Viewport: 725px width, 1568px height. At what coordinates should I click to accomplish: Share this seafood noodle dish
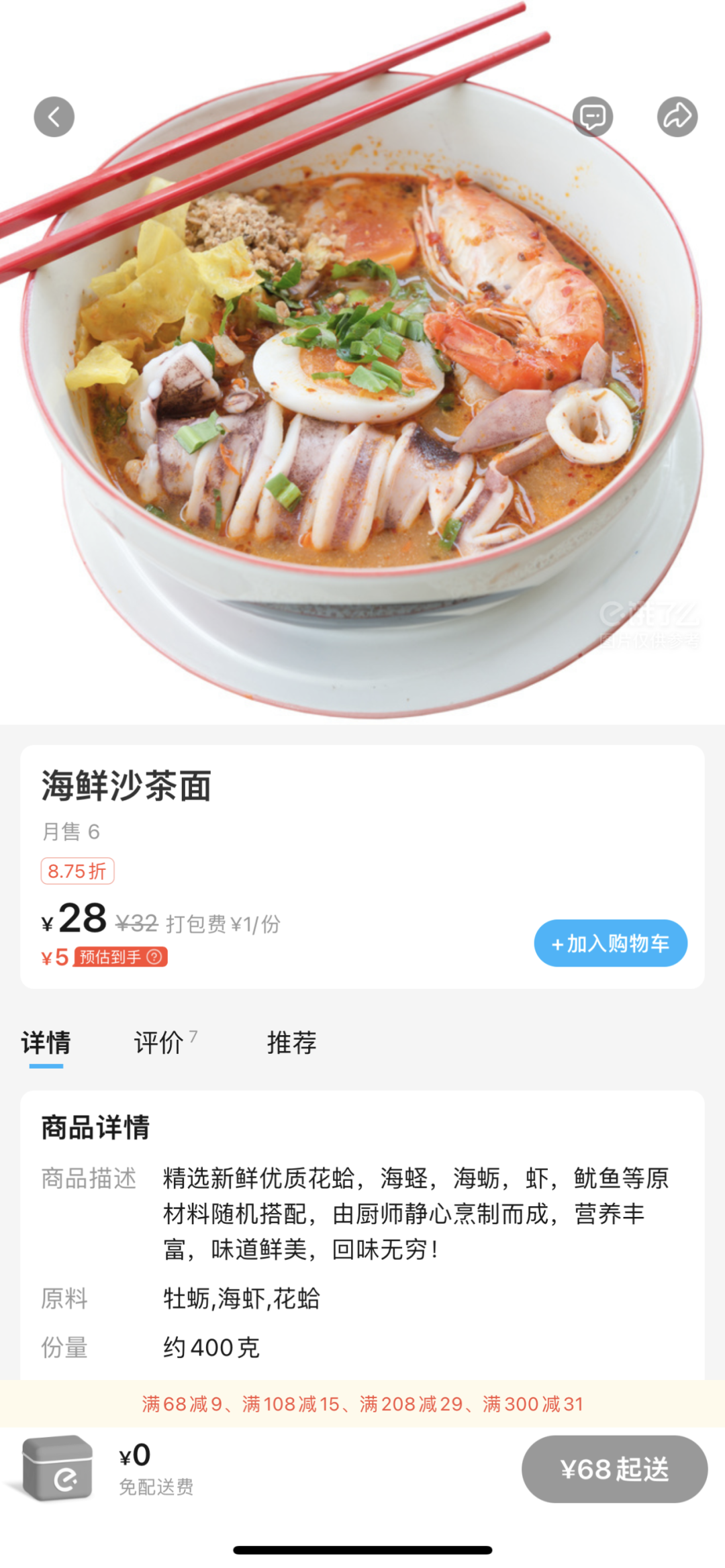(677, 117)
